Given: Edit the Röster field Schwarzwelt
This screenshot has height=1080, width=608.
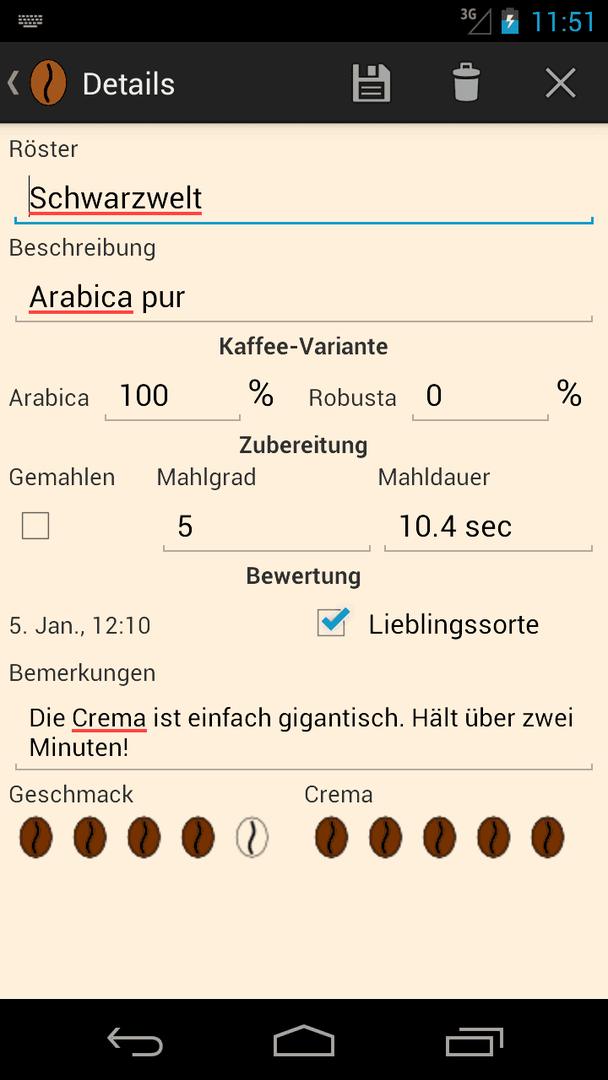Looking at the screenshot, I should coord(304,199).
